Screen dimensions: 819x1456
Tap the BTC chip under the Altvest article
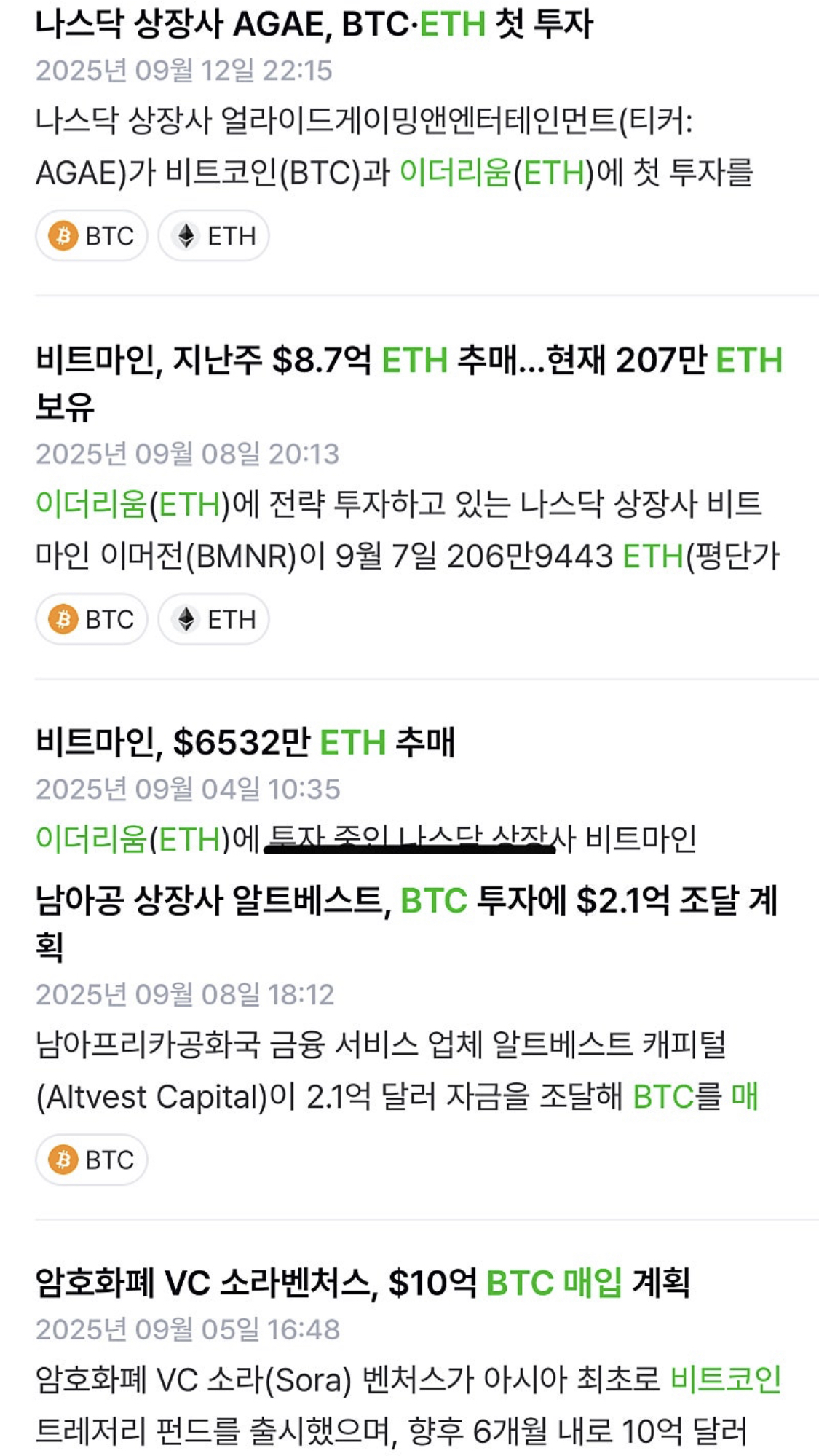[x=92, y=1160]
